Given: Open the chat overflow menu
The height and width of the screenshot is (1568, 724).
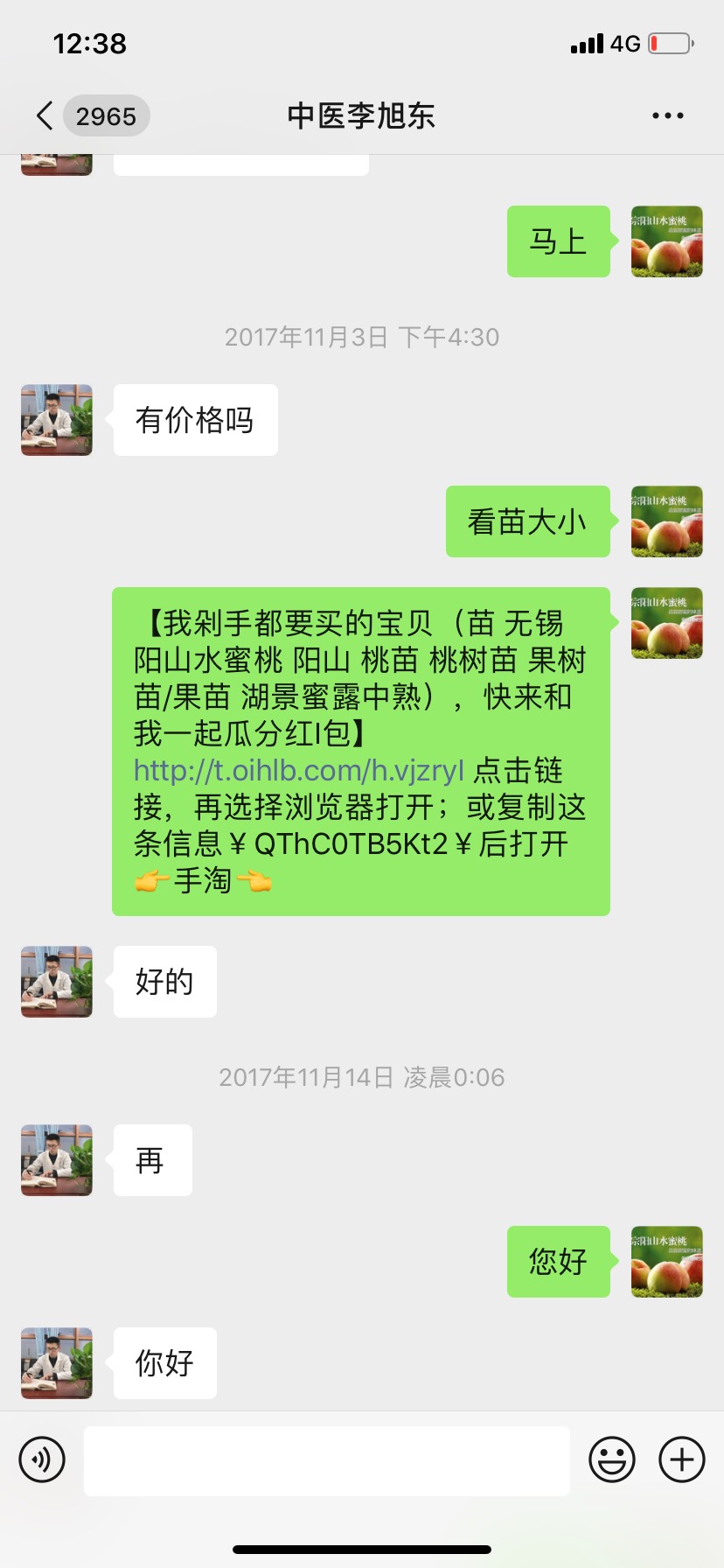Looking at the screenshot, I should click(x=667, y=115).
